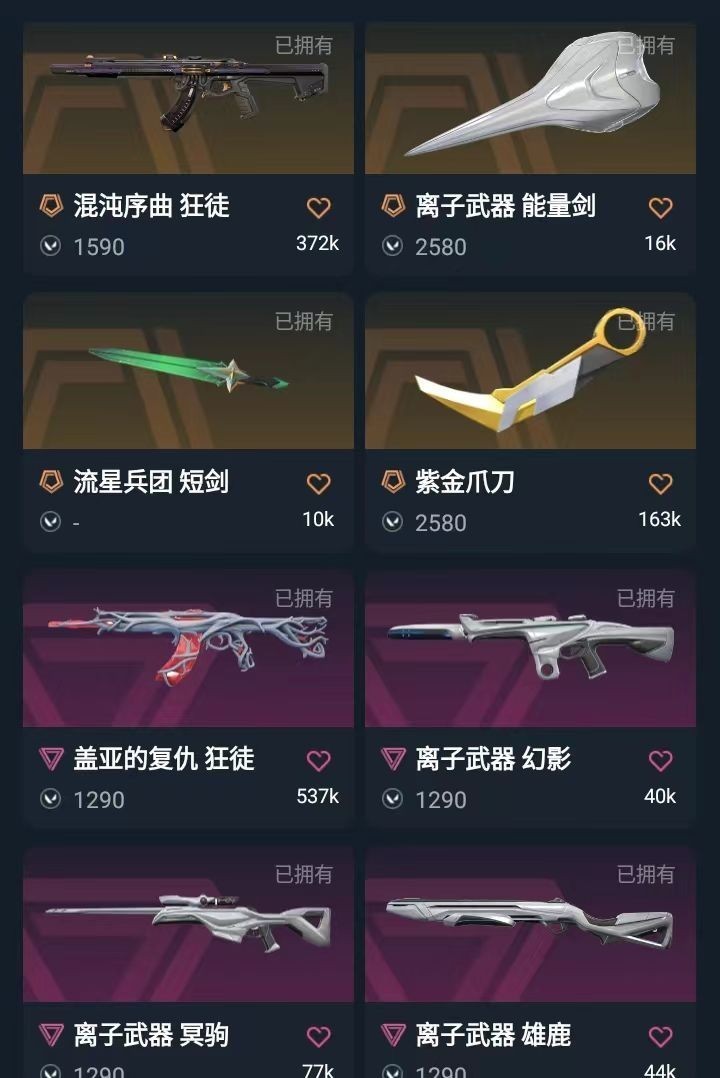Favorite the 紫金爪刀 skin

pyautogui.click(x=660, y=484)
